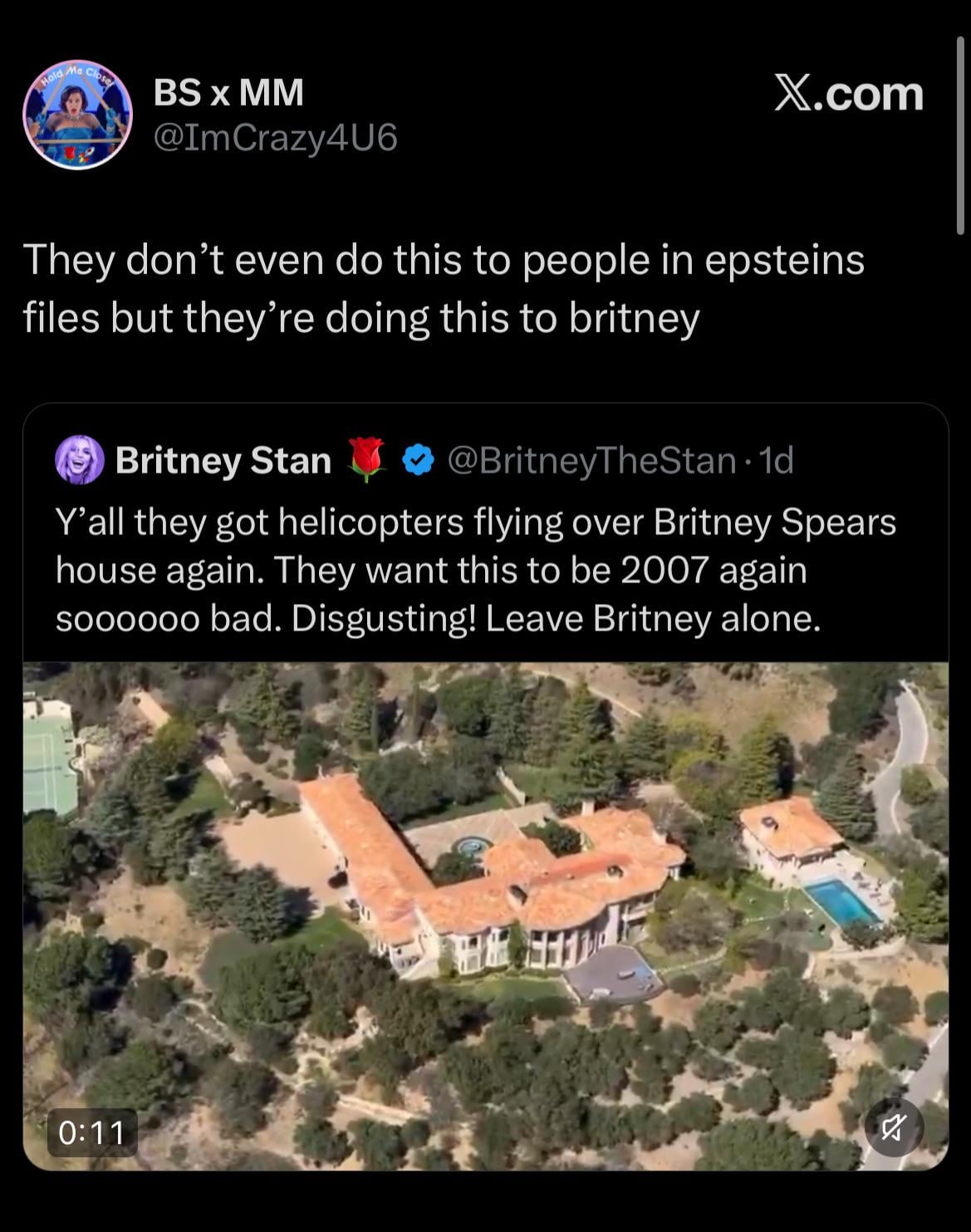
Task: Open BS x MM profile avatar
Action: (77, 114)
